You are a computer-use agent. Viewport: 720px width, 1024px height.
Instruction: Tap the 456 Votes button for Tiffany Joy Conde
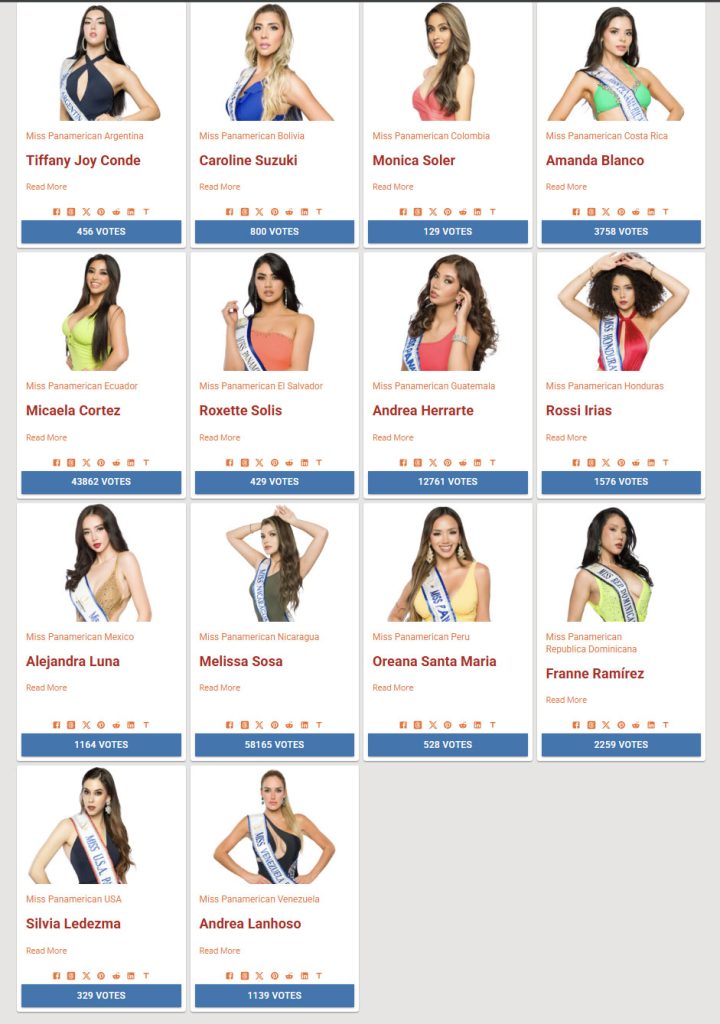coord(101,231)
